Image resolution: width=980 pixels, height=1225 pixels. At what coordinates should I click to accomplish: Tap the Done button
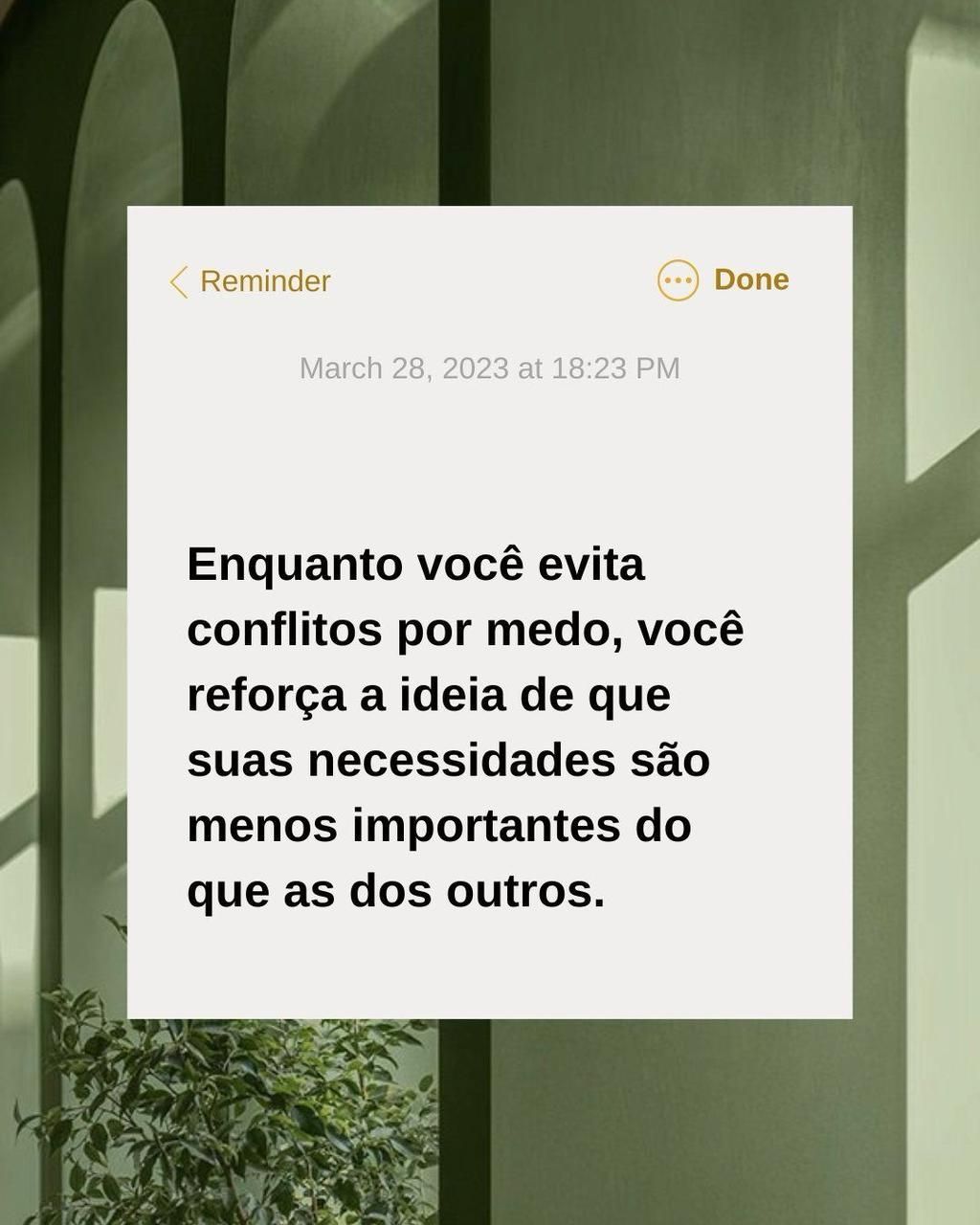pyautogui.click(x=750, y=279)
